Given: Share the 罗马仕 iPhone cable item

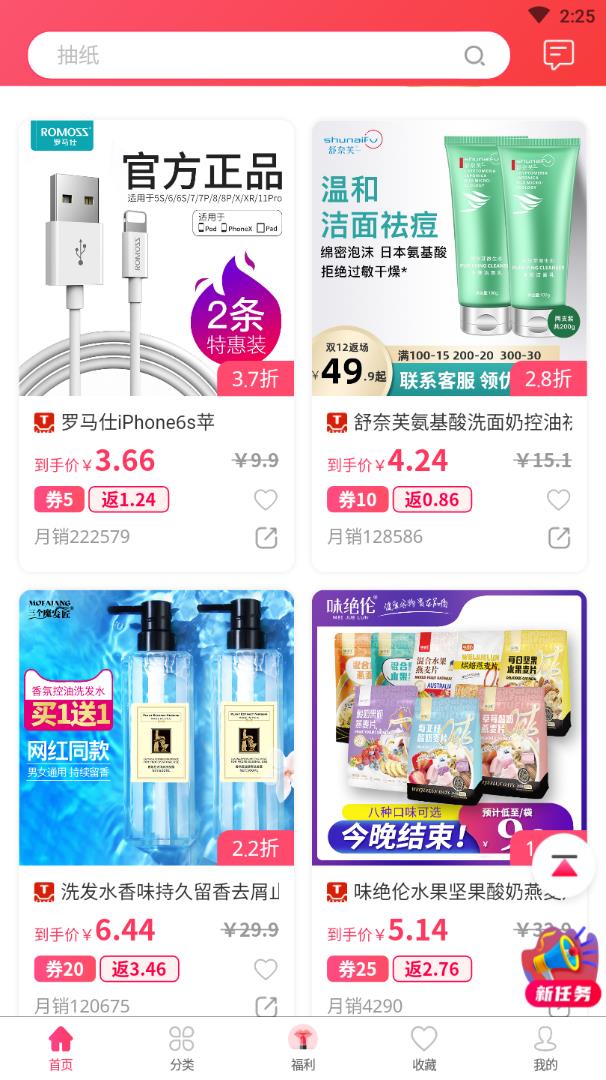Looking at the screenshot, I should point(266,537).
